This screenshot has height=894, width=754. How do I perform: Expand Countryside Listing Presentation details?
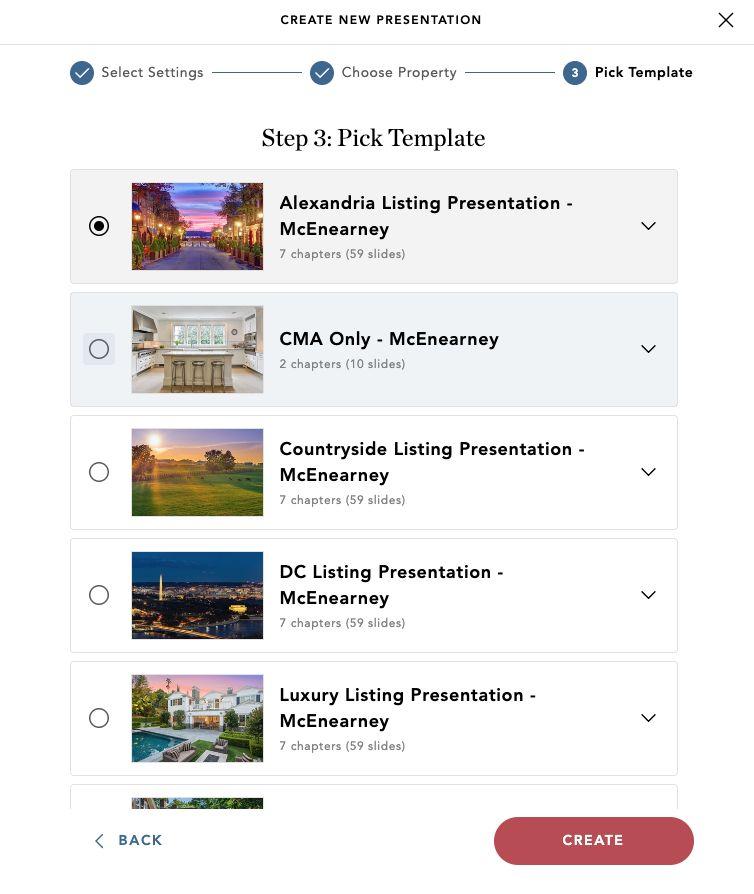pyautogui.click(x=648, y=472)
